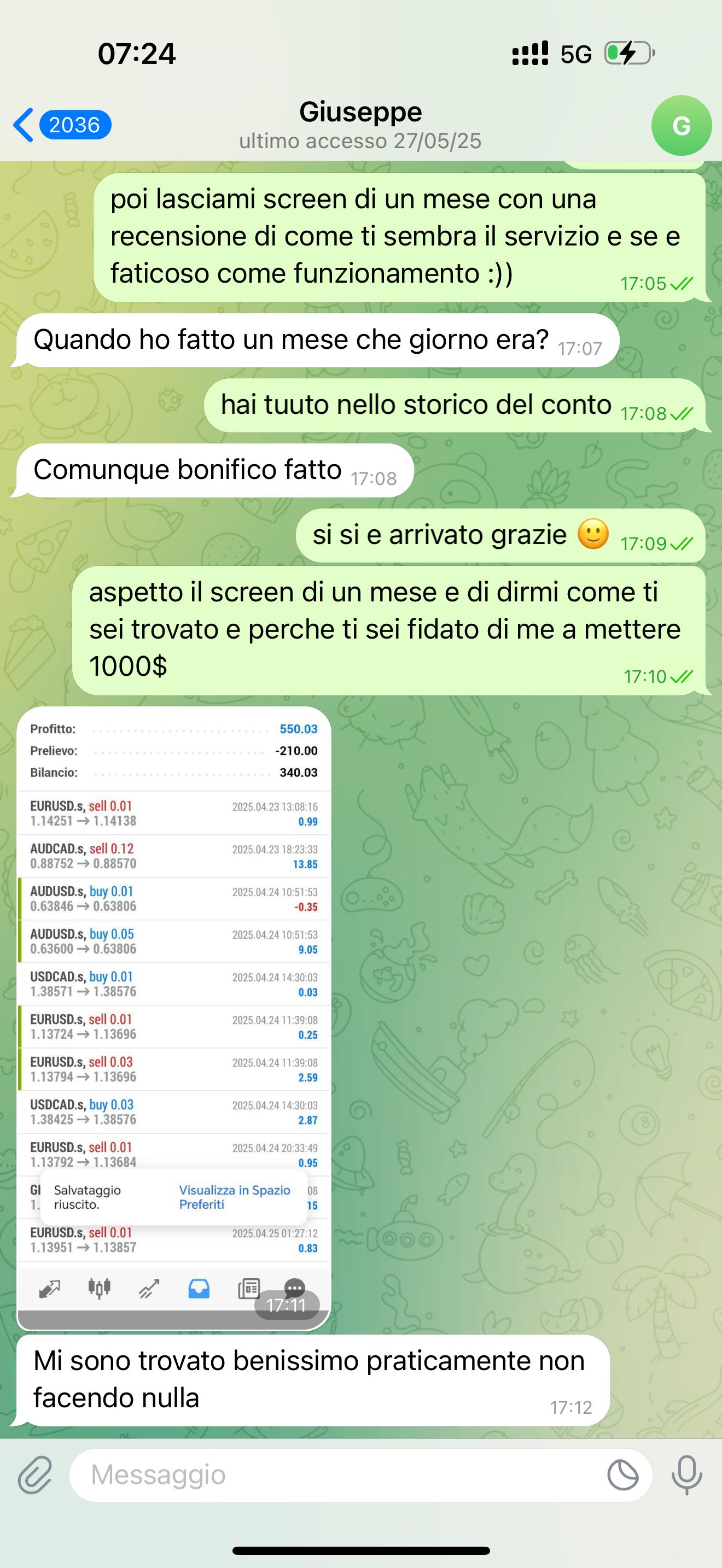This screenshot has width=722, height=1568.
Task: Open the sticker panel icon
Action: coord(623,1475)
